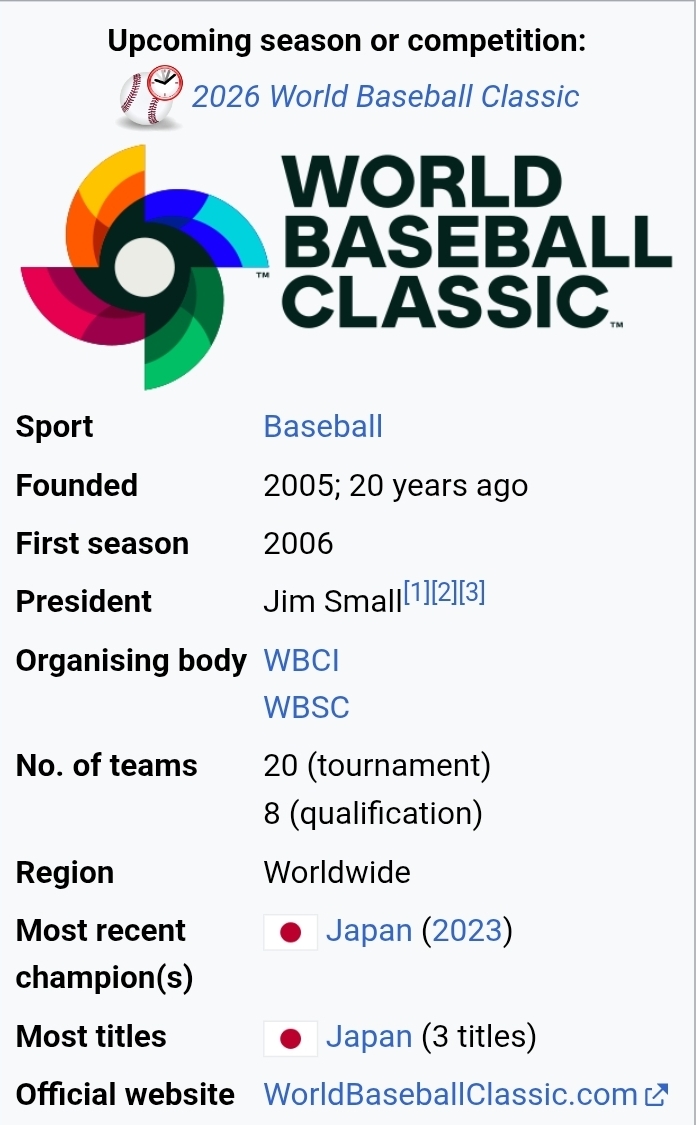Open Japan link in Most titles row
This screenshot has width=696, height=1125.
tap(369, 1037)
